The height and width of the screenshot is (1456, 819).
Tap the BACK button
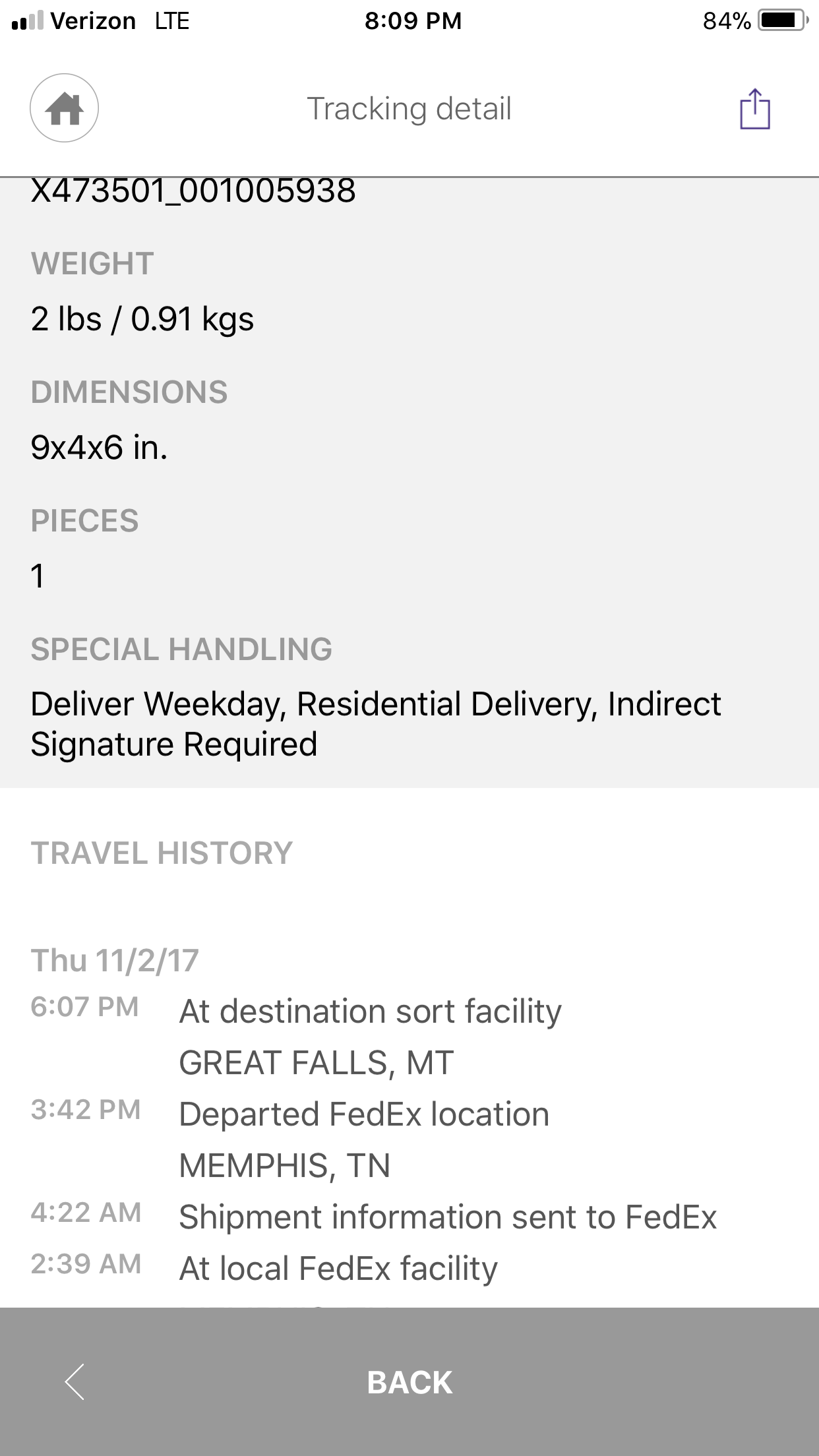[409, 1381]
